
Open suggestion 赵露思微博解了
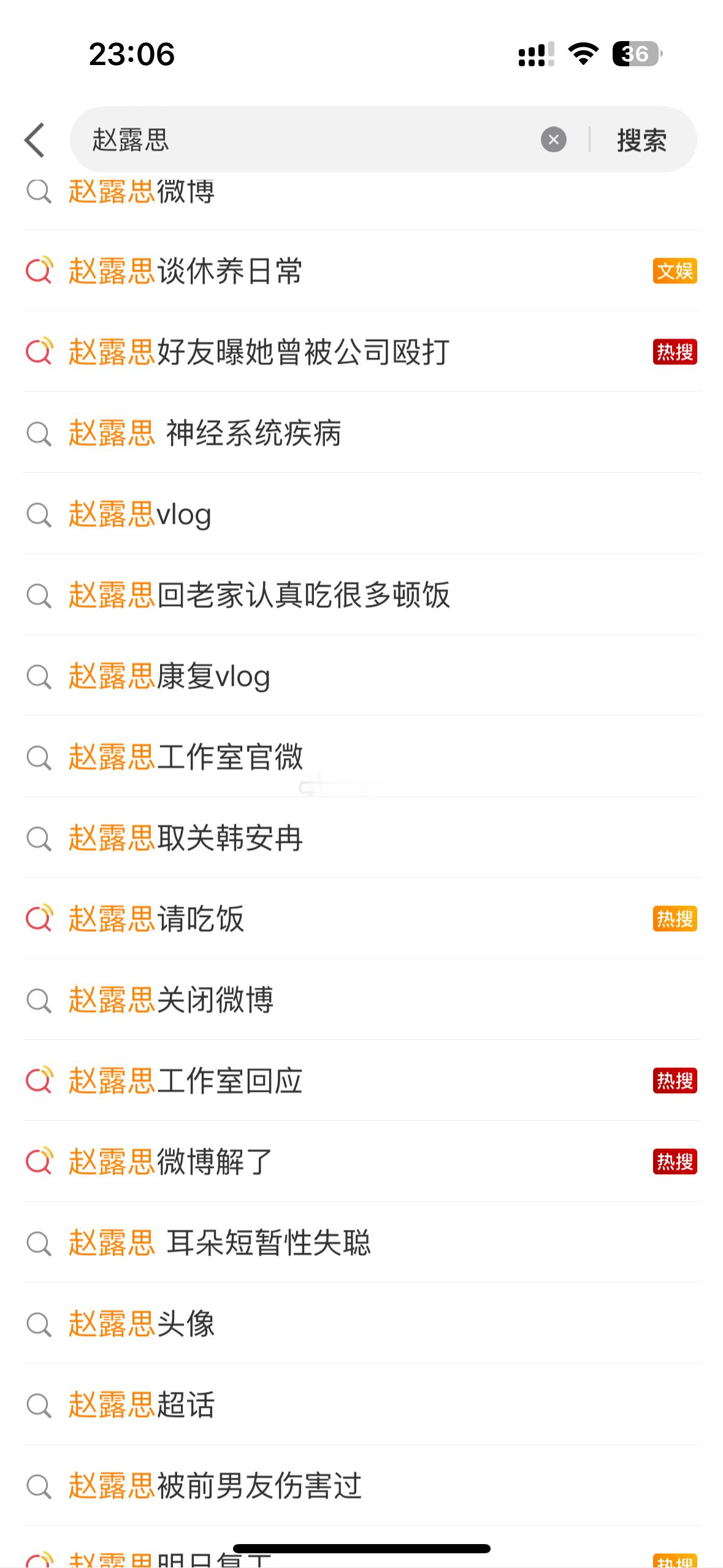361,1161
